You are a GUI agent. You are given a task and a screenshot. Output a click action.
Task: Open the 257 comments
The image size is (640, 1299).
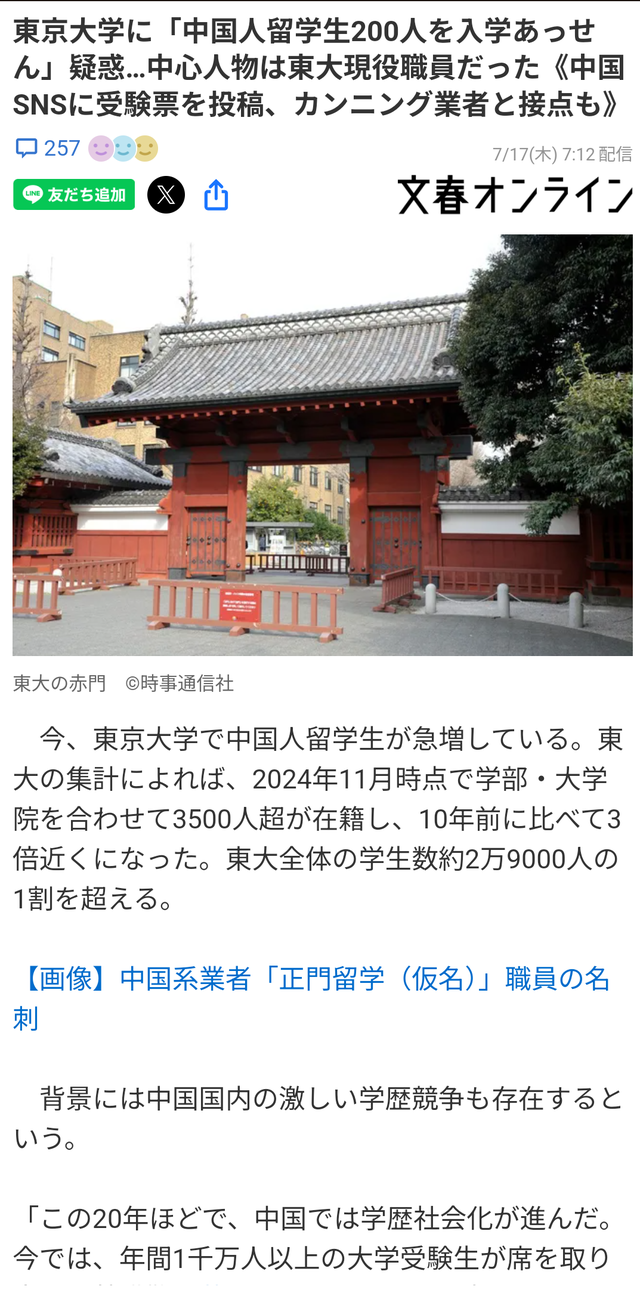click(x=48, y=149)
